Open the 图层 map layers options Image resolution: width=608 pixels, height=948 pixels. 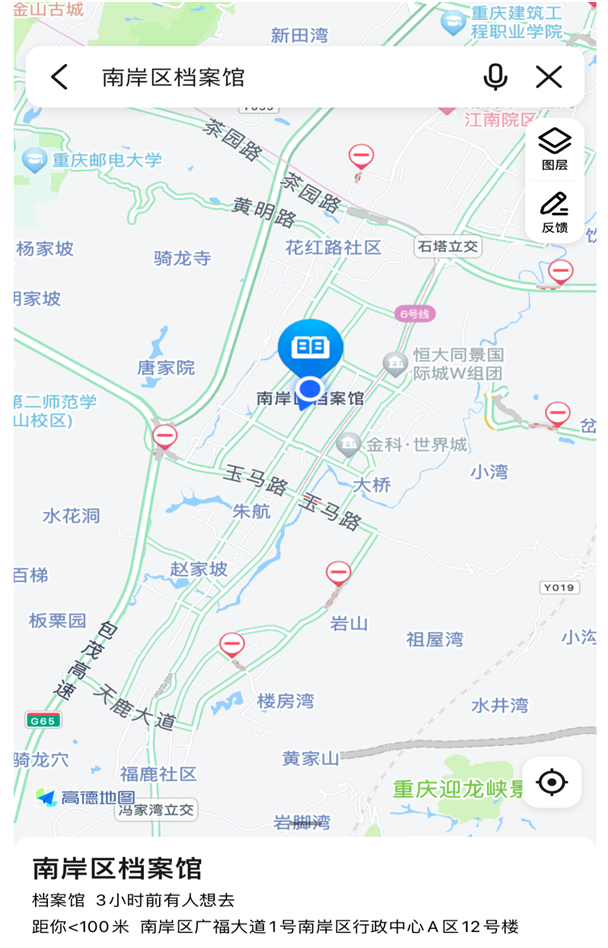(554, 148)
